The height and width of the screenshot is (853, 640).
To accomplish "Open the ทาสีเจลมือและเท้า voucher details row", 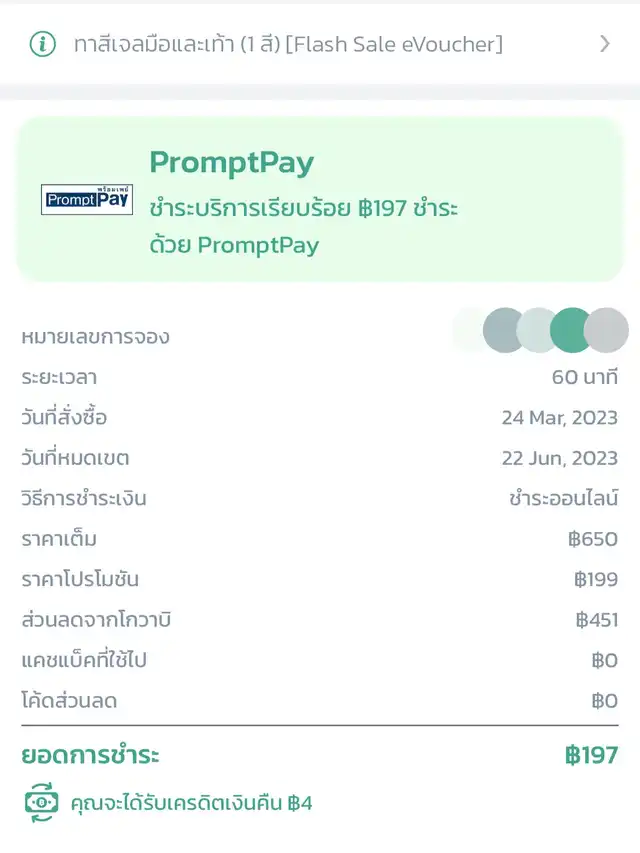I will [320, 44].
